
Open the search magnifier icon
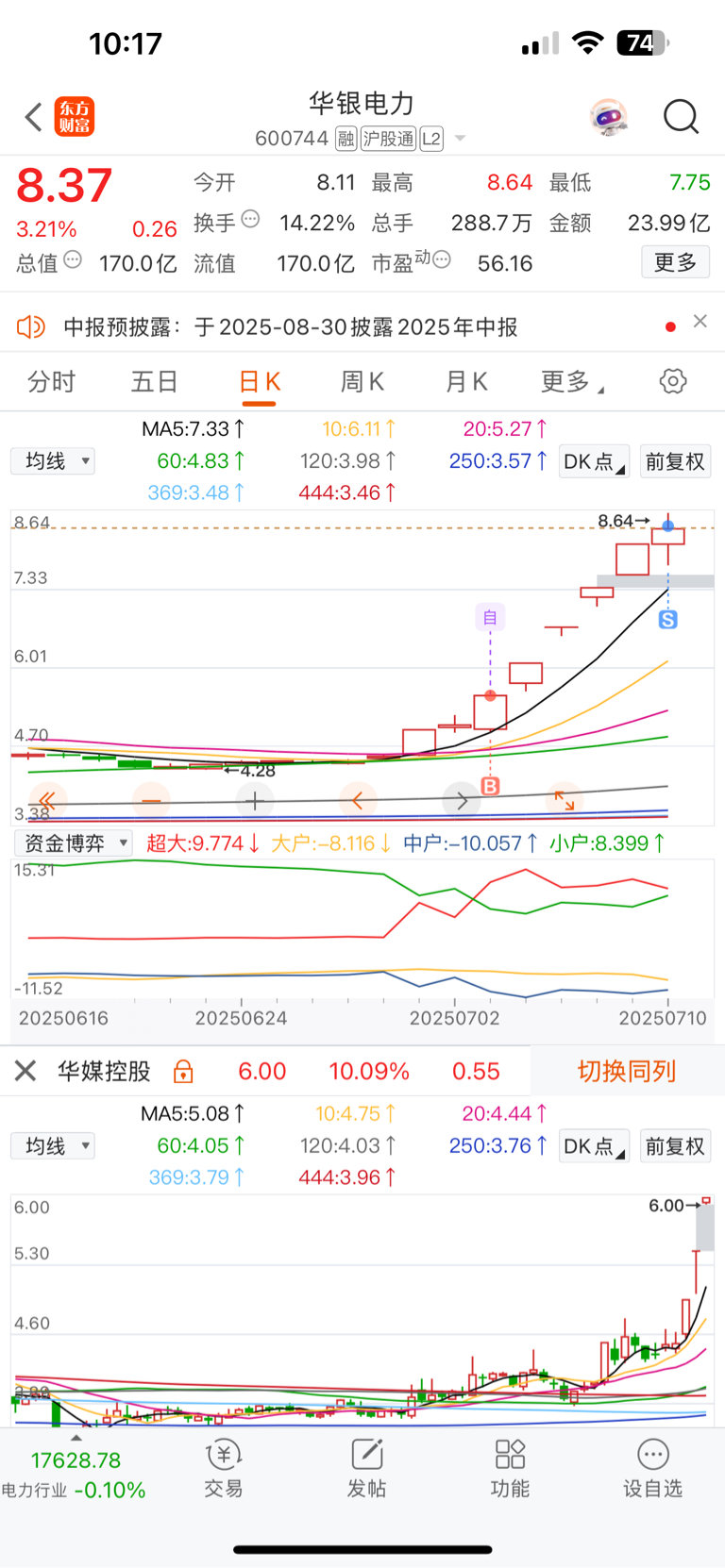pos(681,117)
